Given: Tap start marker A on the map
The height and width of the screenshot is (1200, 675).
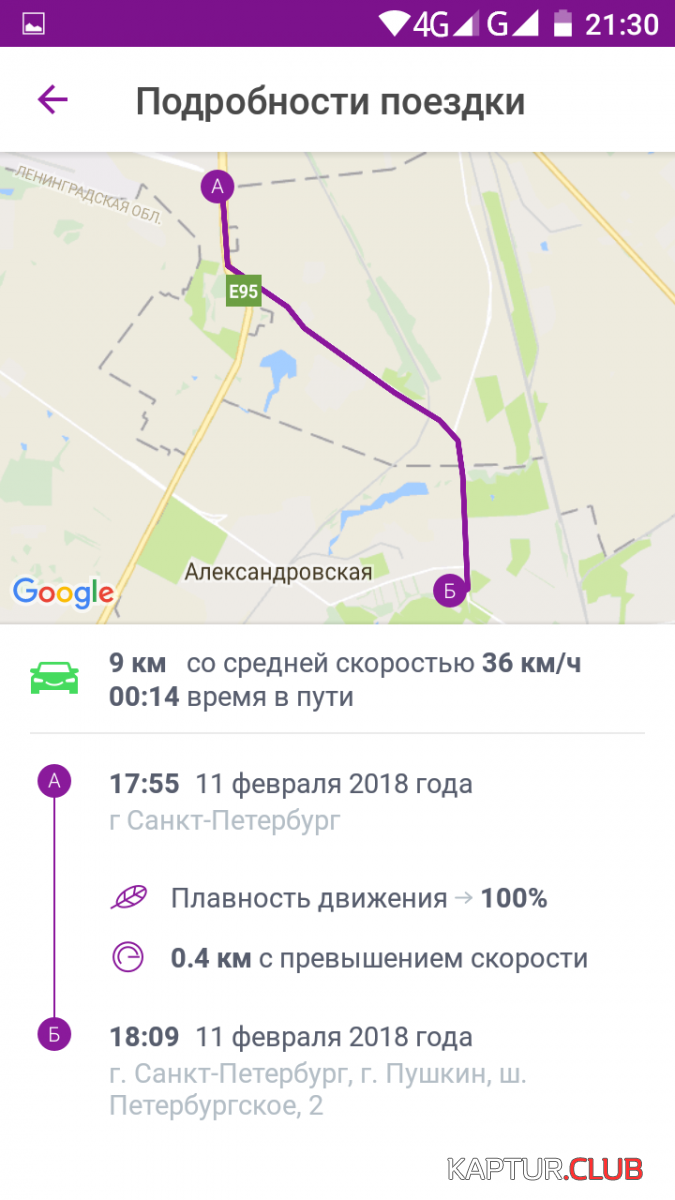Looking at the screenshot, I should 217,186.
